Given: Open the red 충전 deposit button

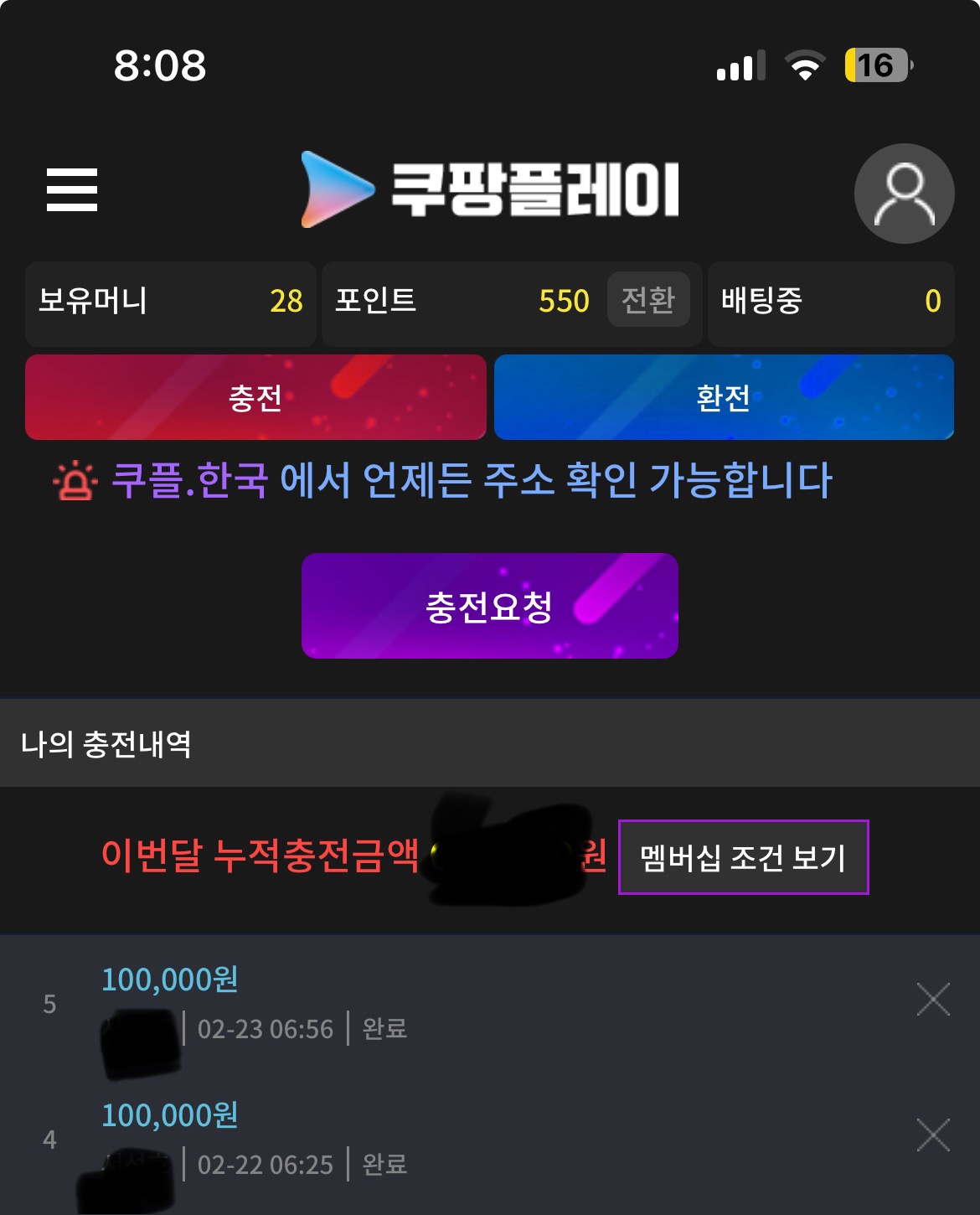Looking at the screenshot, I should (x=255, y=397).
